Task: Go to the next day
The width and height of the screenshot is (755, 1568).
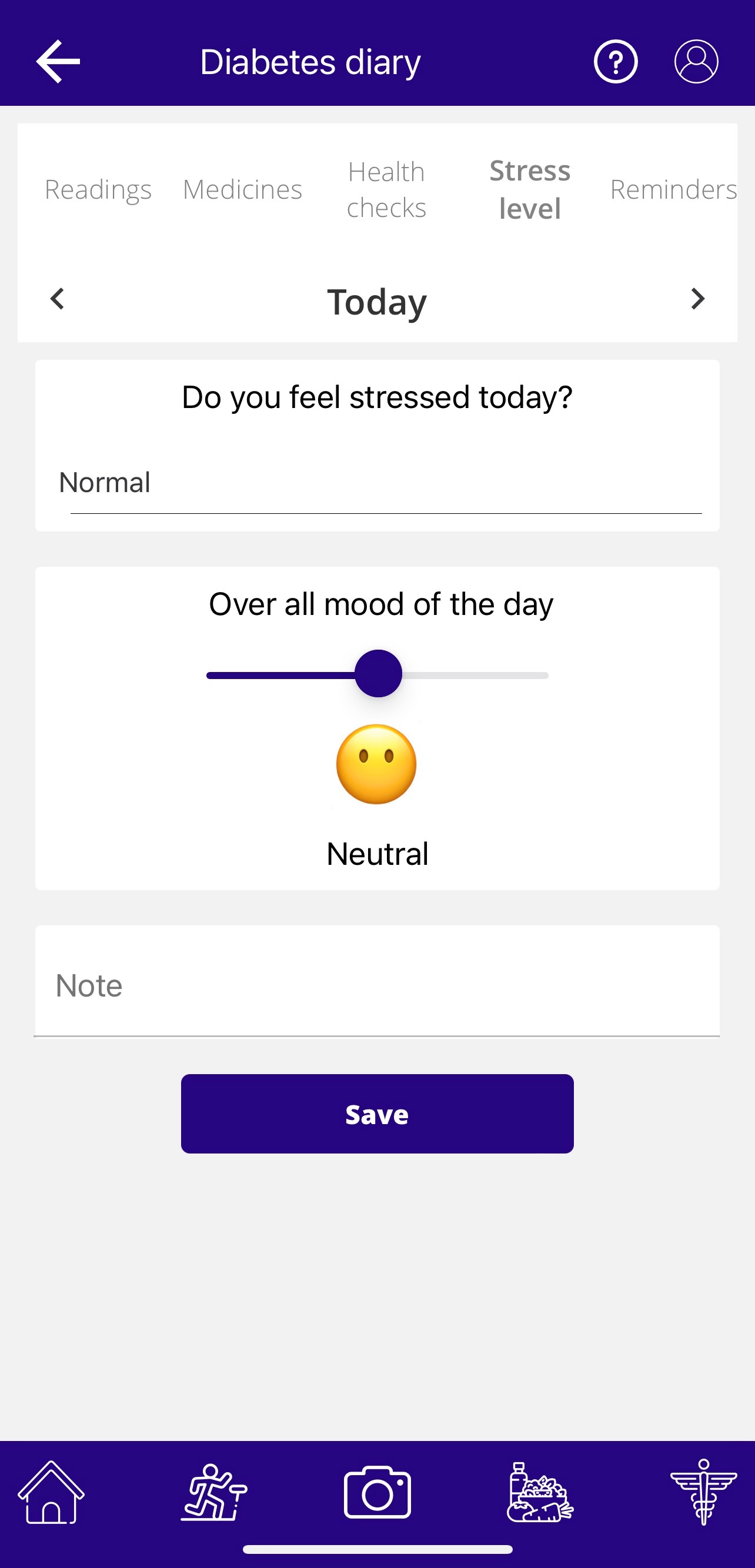Action: point(698,299)
